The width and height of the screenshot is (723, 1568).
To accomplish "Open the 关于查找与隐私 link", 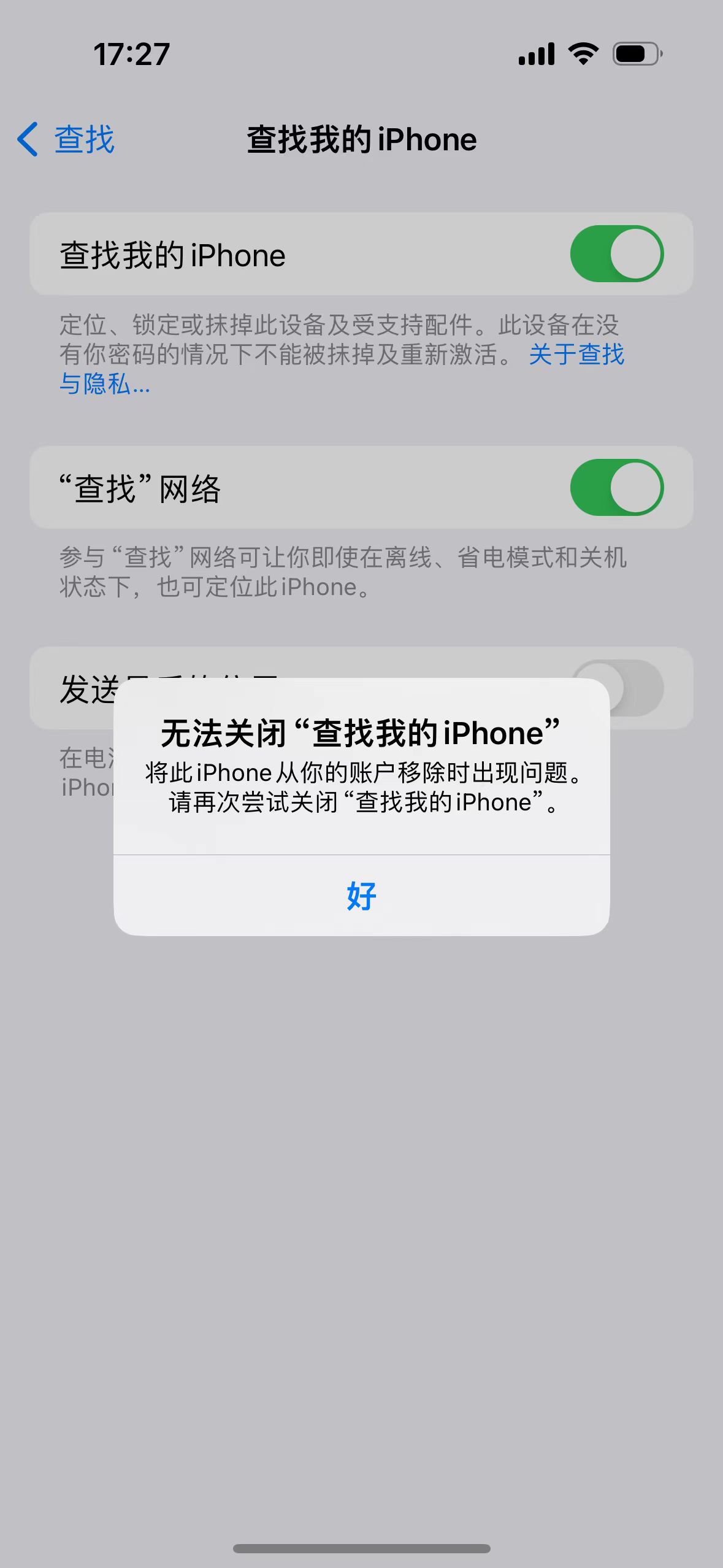I will (576, 355).
